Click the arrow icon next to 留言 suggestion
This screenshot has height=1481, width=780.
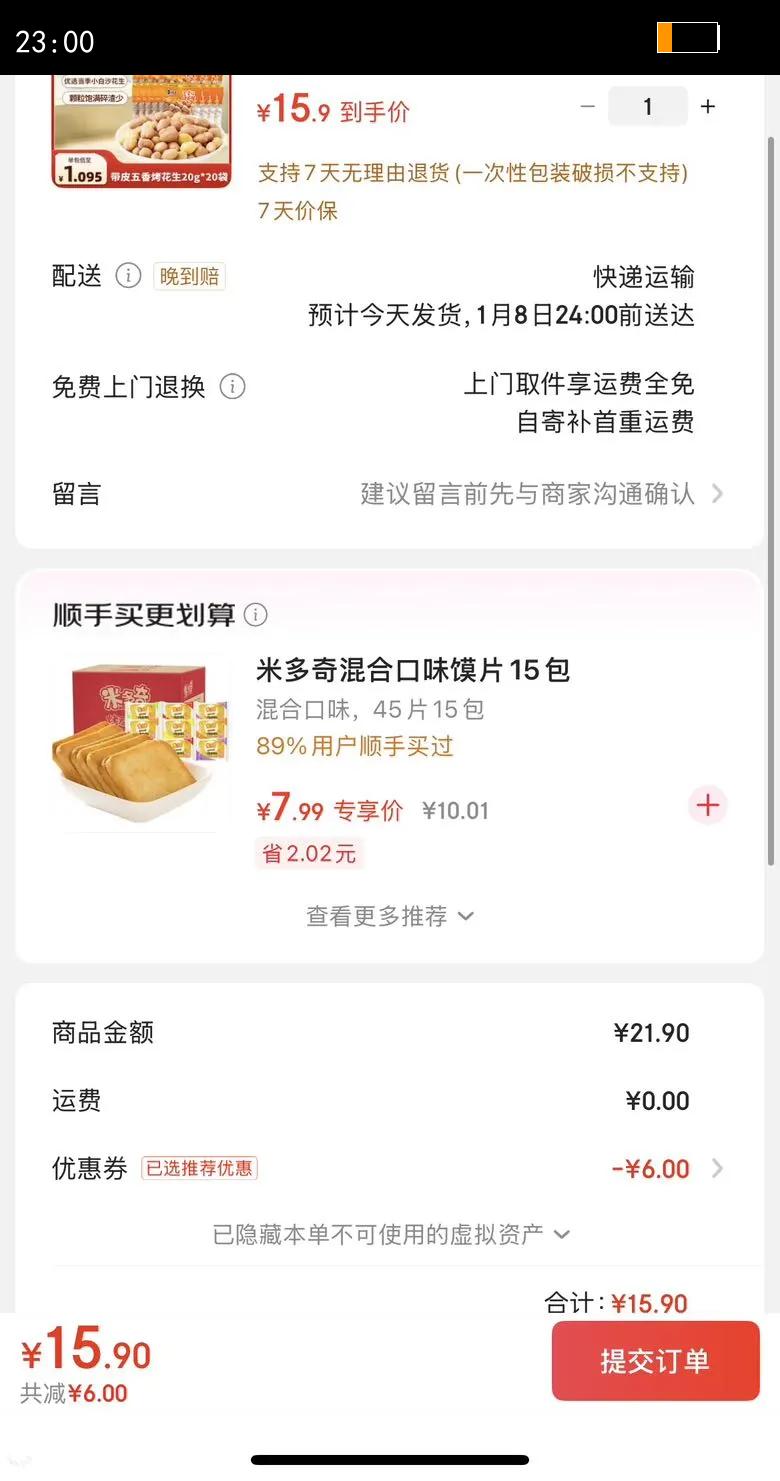coord(716,493)
